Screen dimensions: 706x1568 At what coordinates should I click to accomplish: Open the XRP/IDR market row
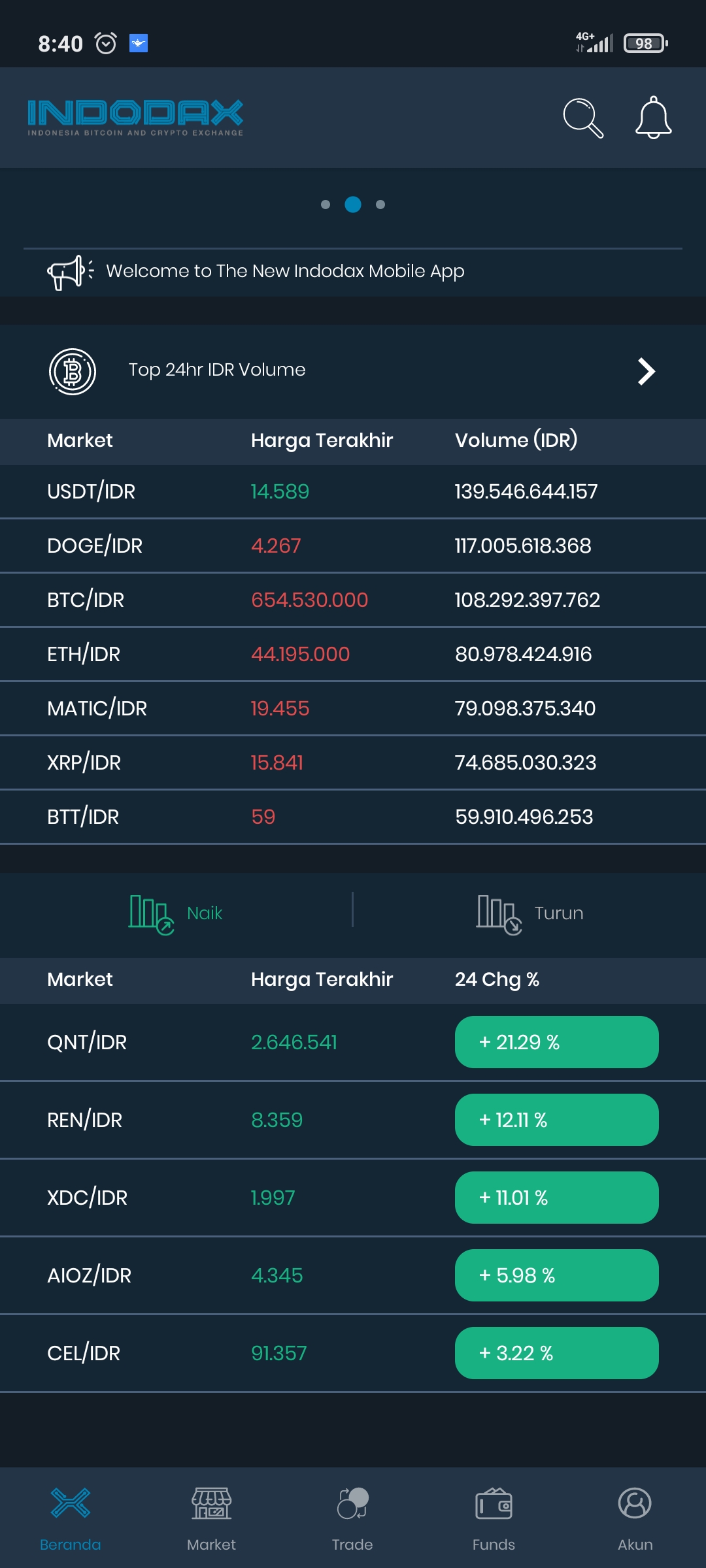[x=353, y=762]
